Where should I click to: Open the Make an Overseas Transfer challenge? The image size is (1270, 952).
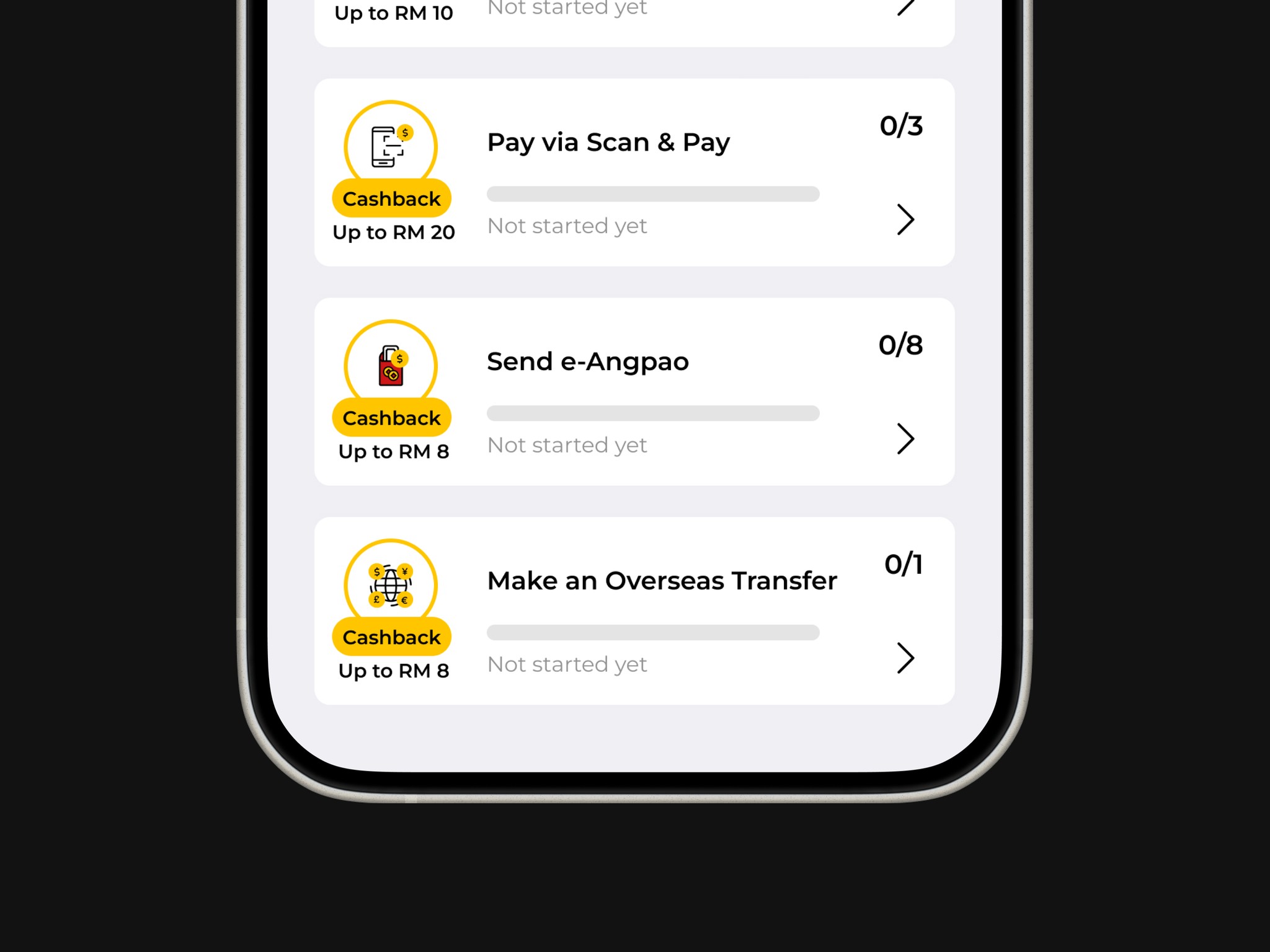(634, 610)
